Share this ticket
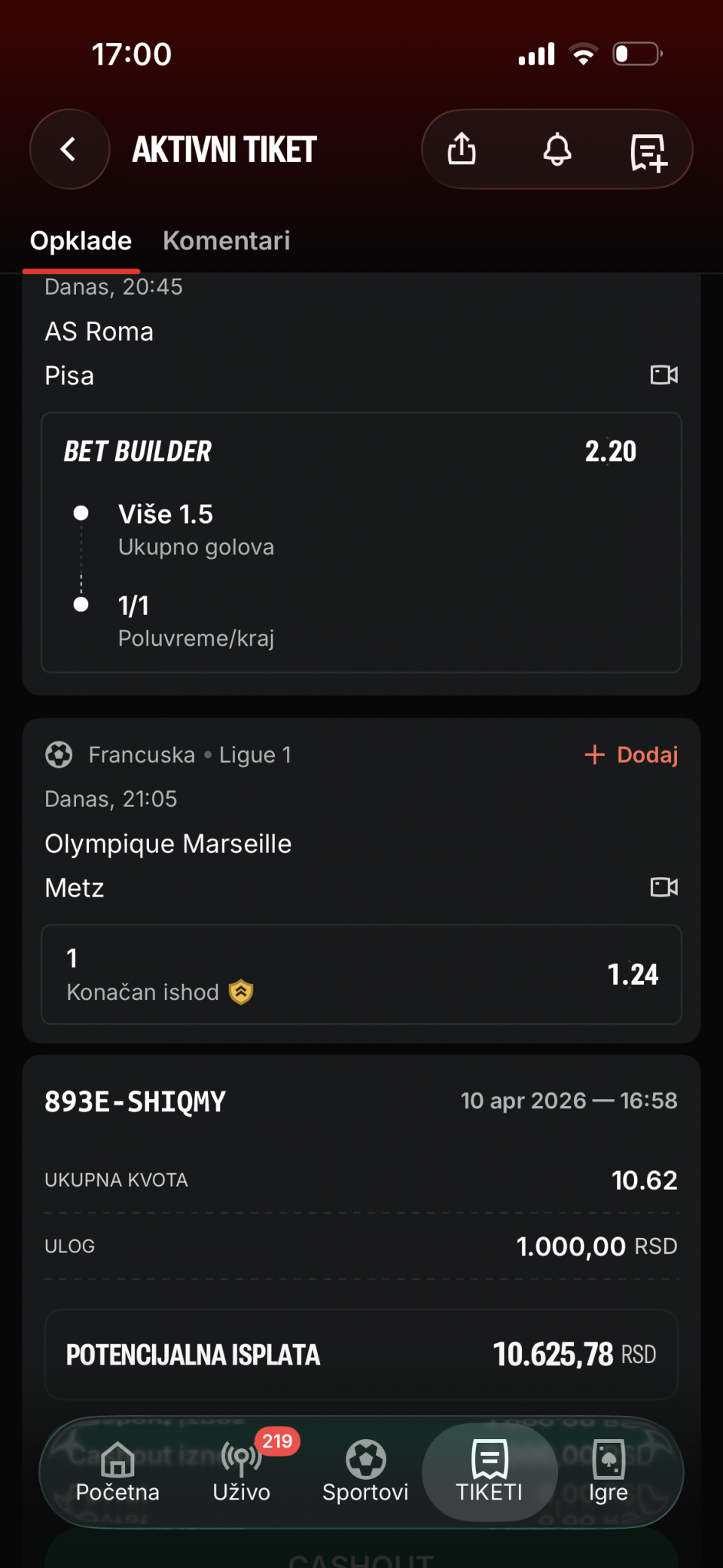723x1568 pixels. 462,149
